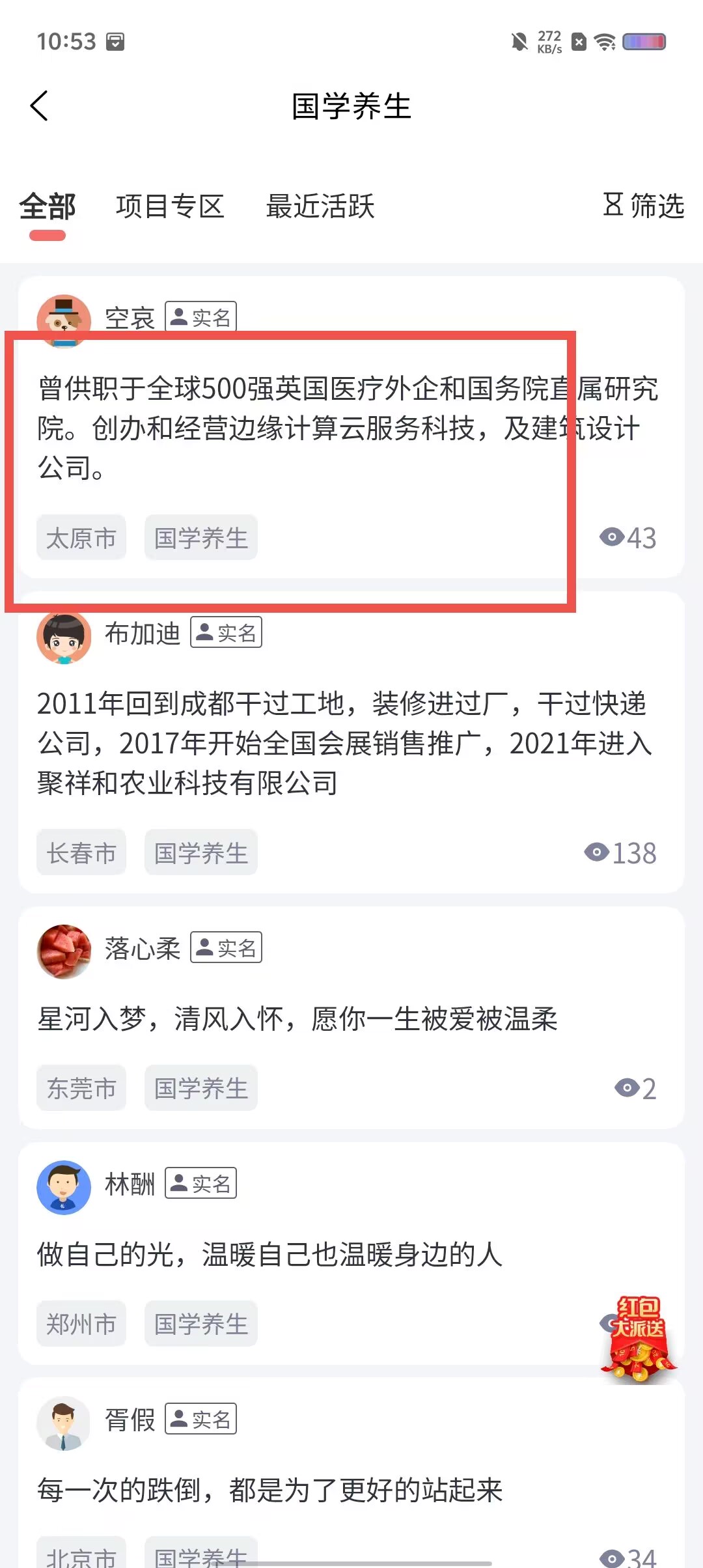Open the 筛选 filter options
Screen dimensions: 703x1568
[x=643, y=206]
